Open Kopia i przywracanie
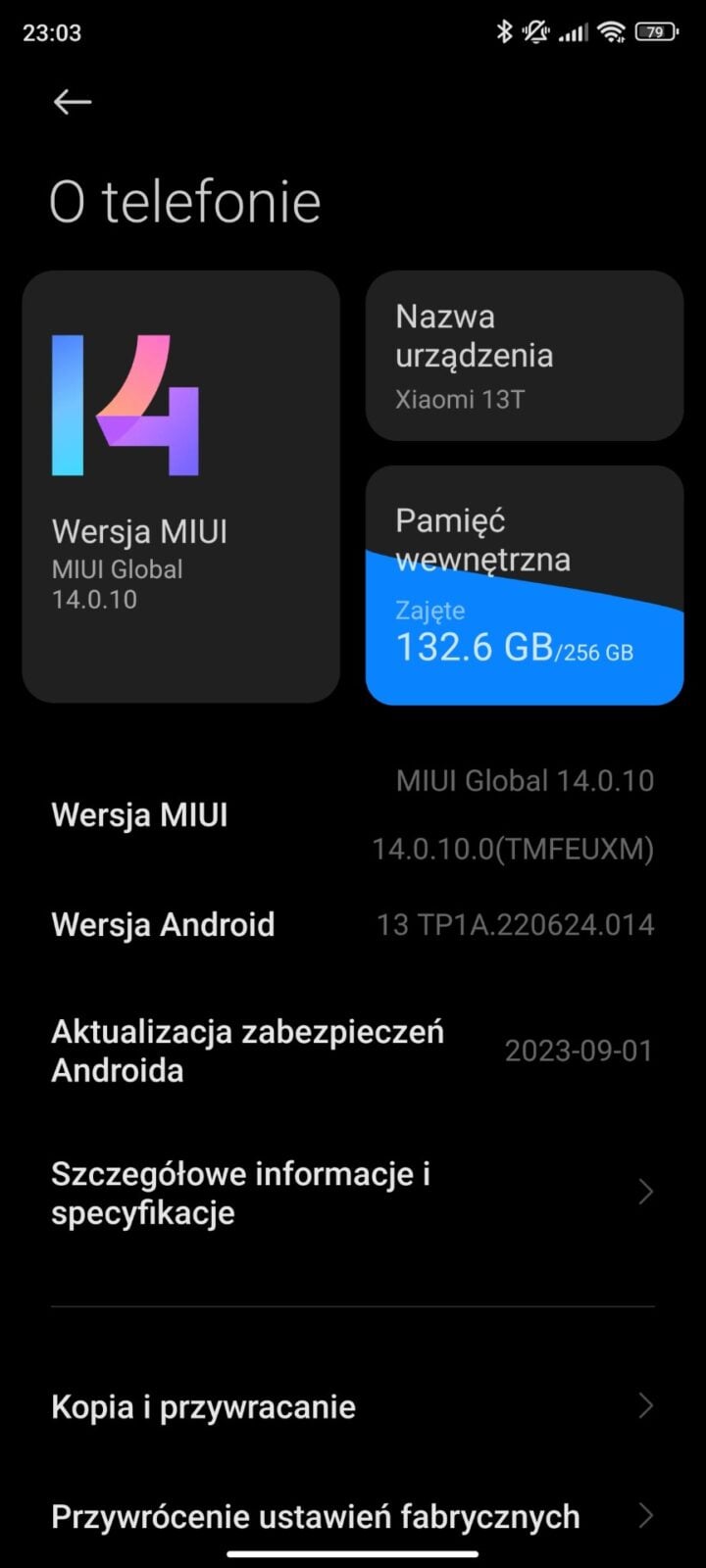This screenshot has height=1568, width=706. tap(353, 1406)
